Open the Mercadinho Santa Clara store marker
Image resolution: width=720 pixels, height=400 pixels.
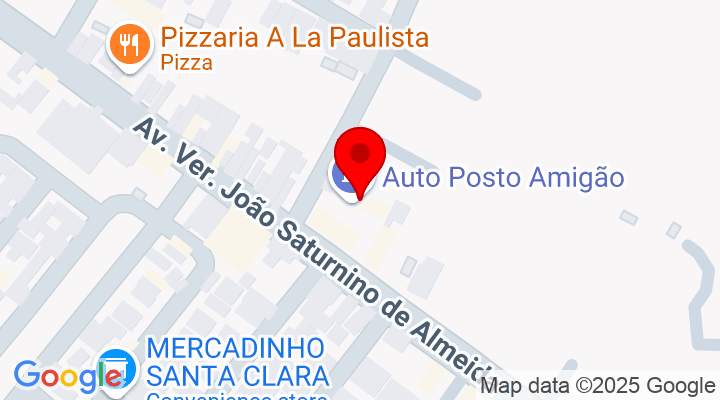[x=116, y=368]
